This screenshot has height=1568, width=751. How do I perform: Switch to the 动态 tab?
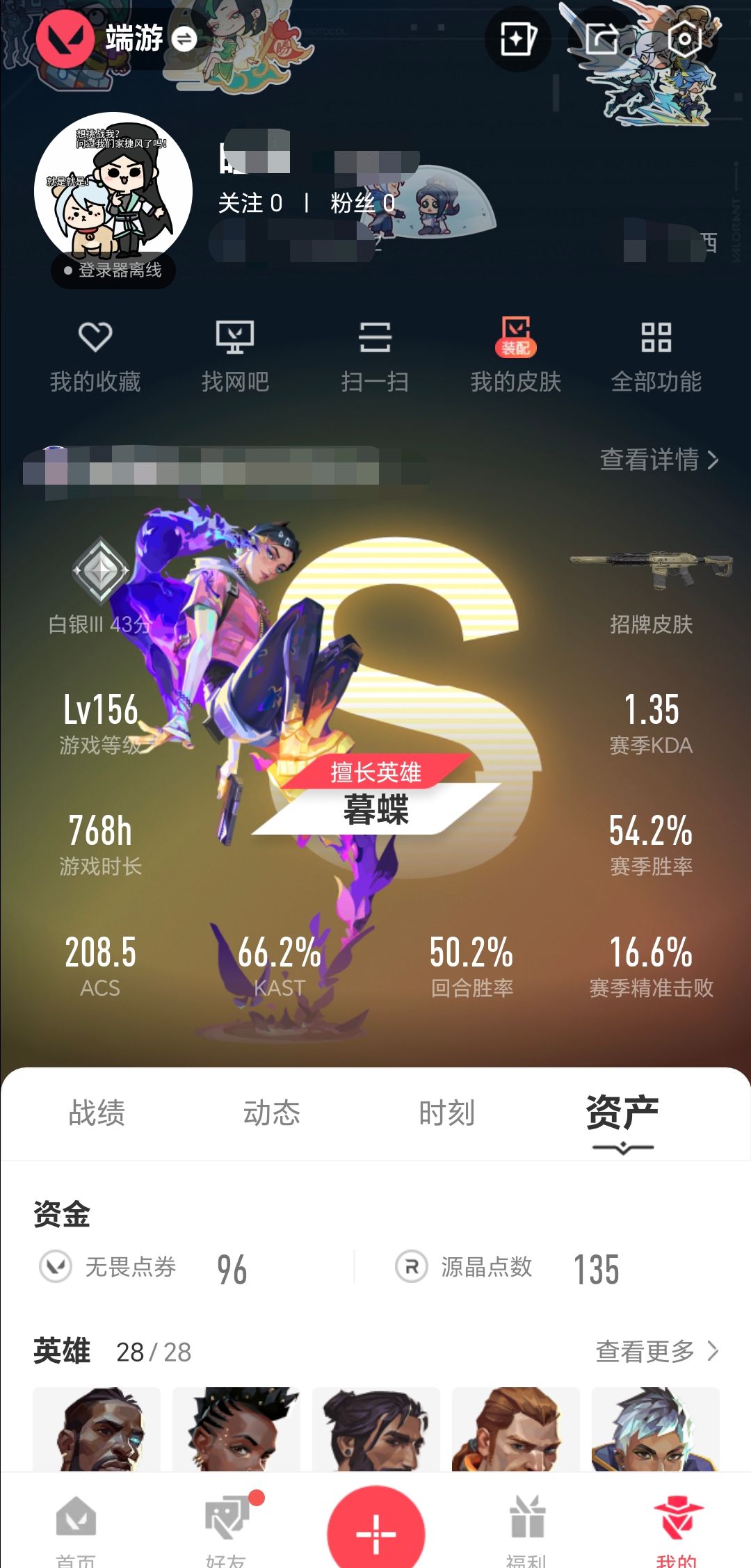coord(271,1113)
